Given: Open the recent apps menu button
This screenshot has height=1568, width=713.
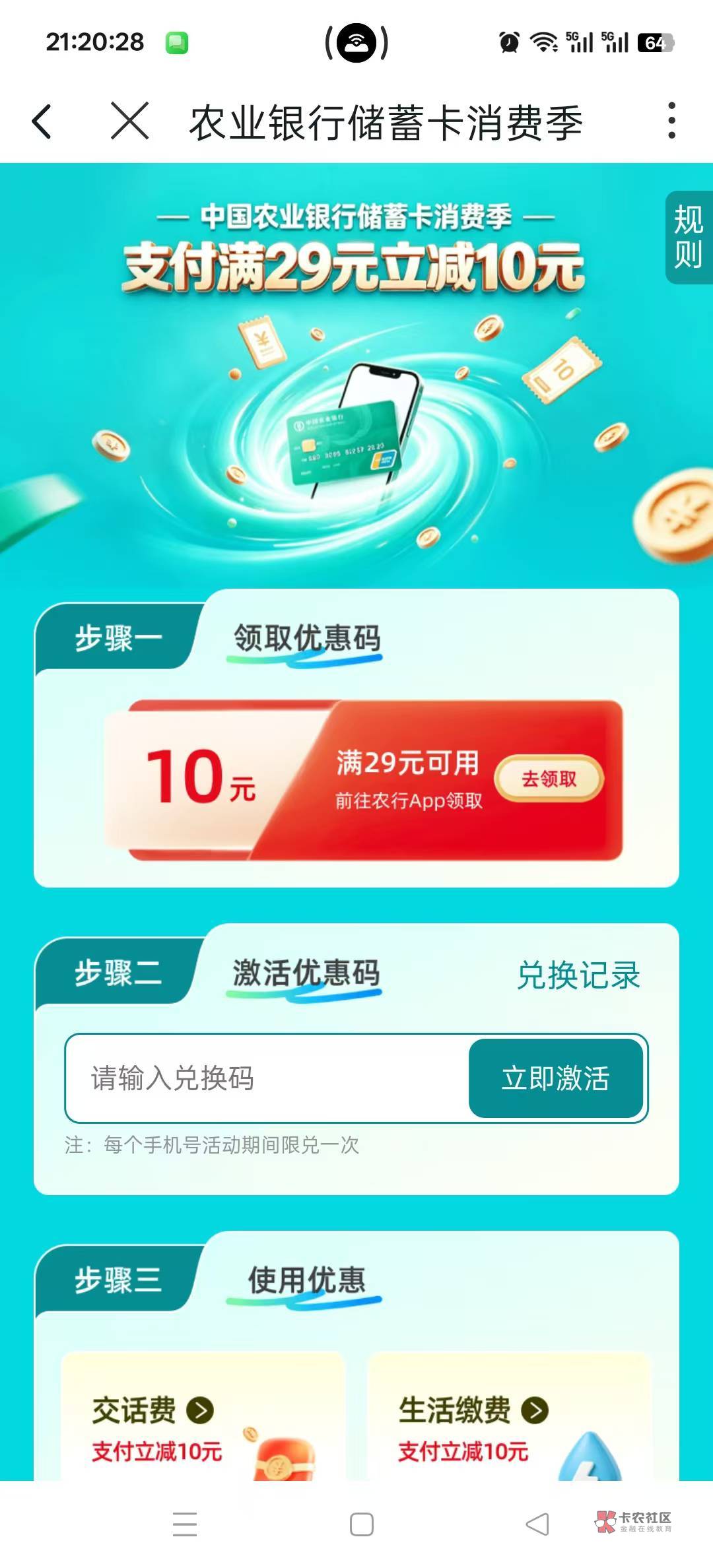Looking at the screenshot, I should point(185,1525).
